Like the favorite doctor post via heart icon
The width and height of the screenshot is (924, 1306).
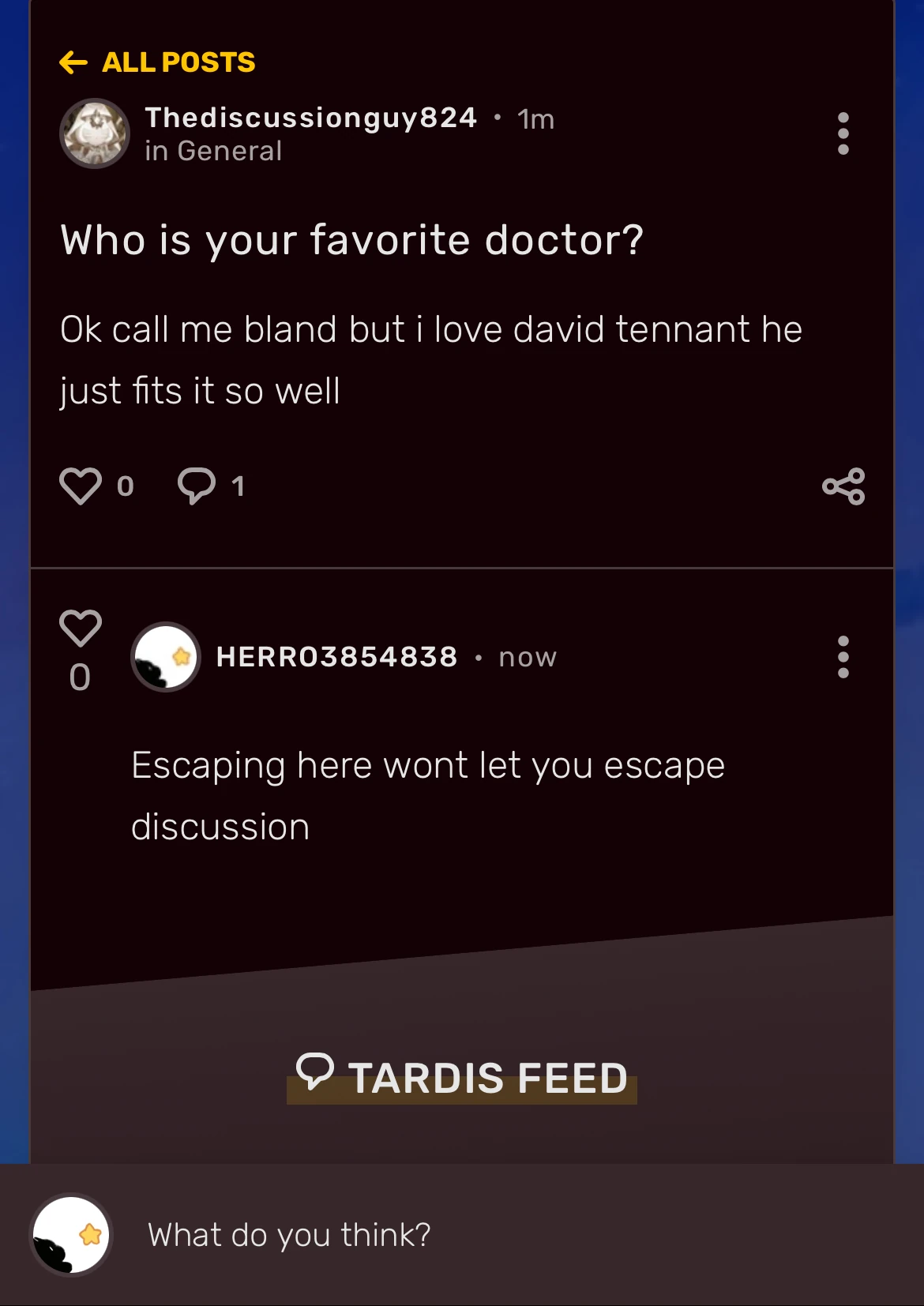click(x=81, y=486)
